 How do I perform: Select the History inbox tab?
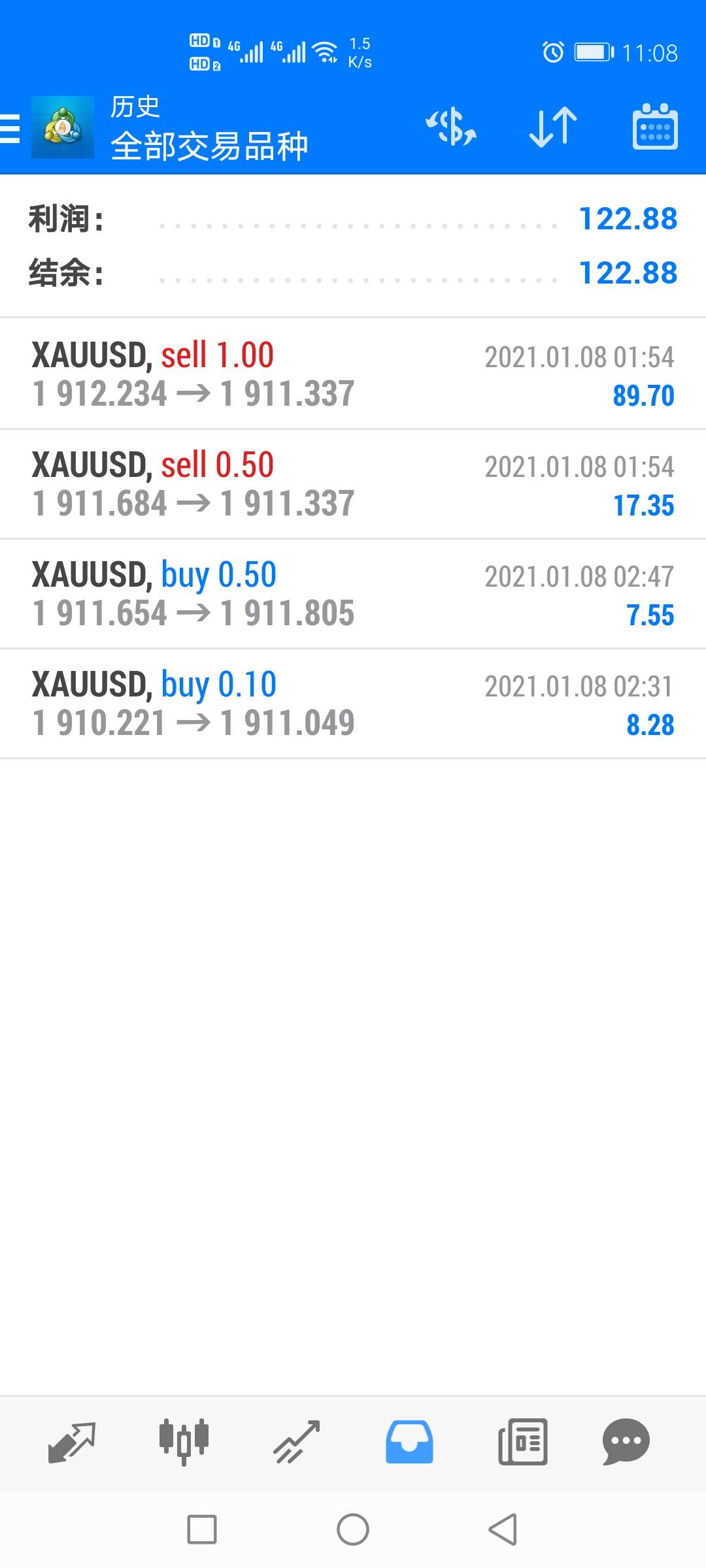coord(409,1441)
